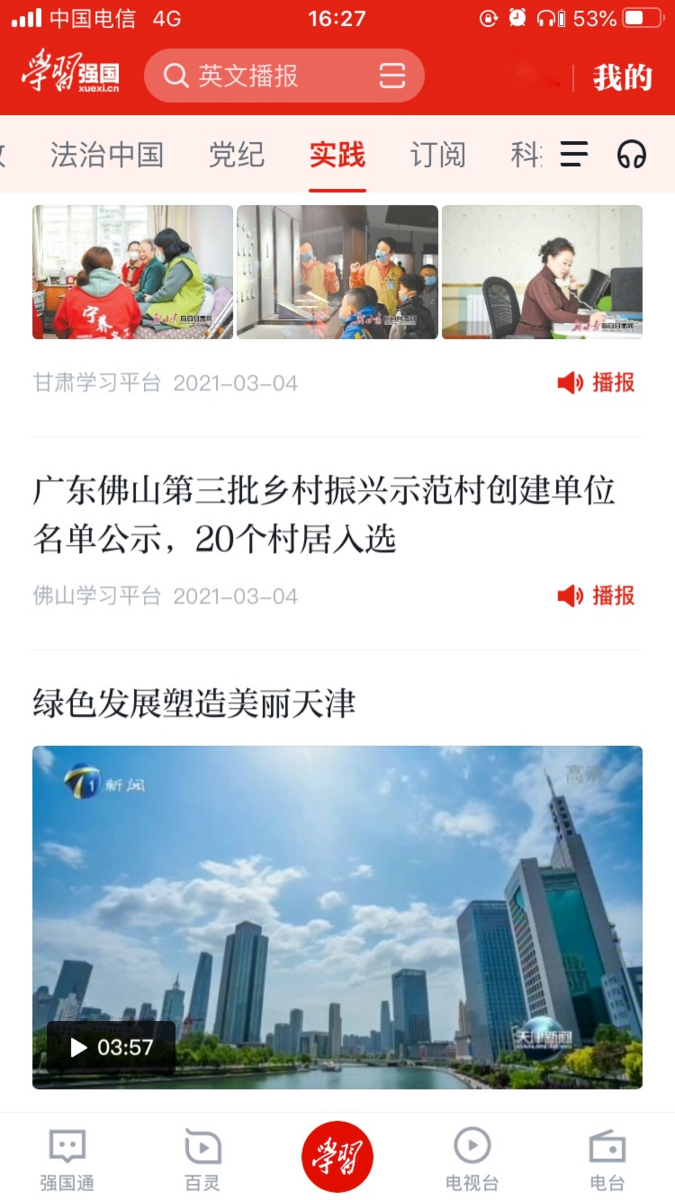
Task: Switch to the 法治中国 tab
Action: tap(107, 154)
